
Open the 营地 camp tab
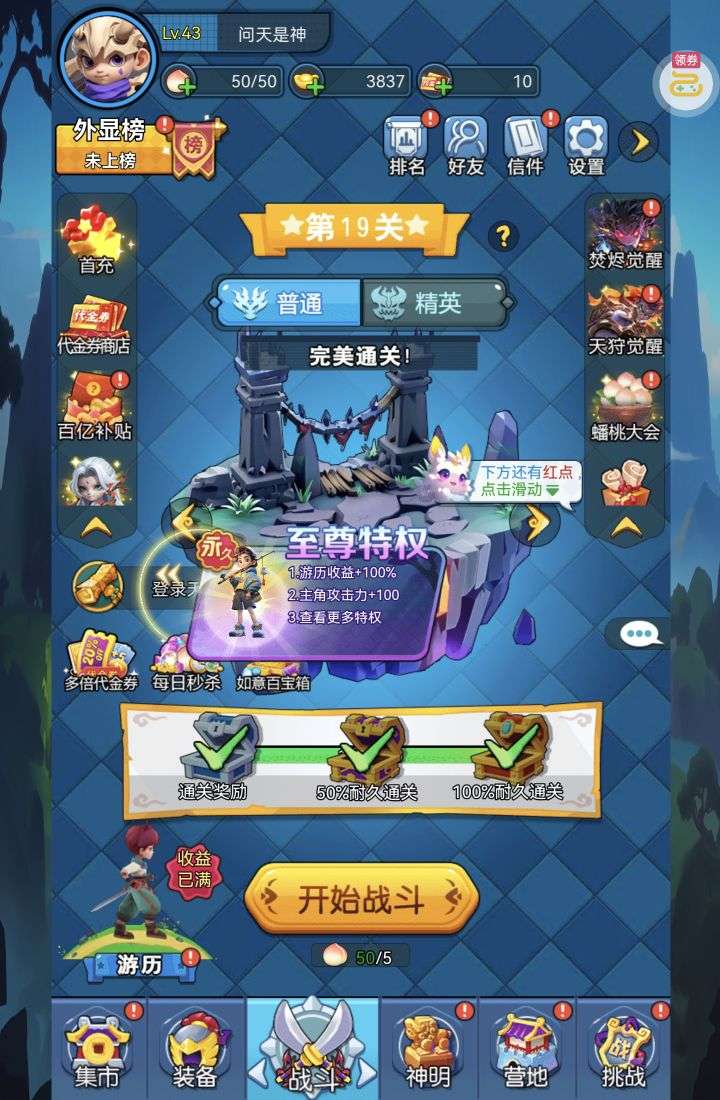[x=527, y=1047]
